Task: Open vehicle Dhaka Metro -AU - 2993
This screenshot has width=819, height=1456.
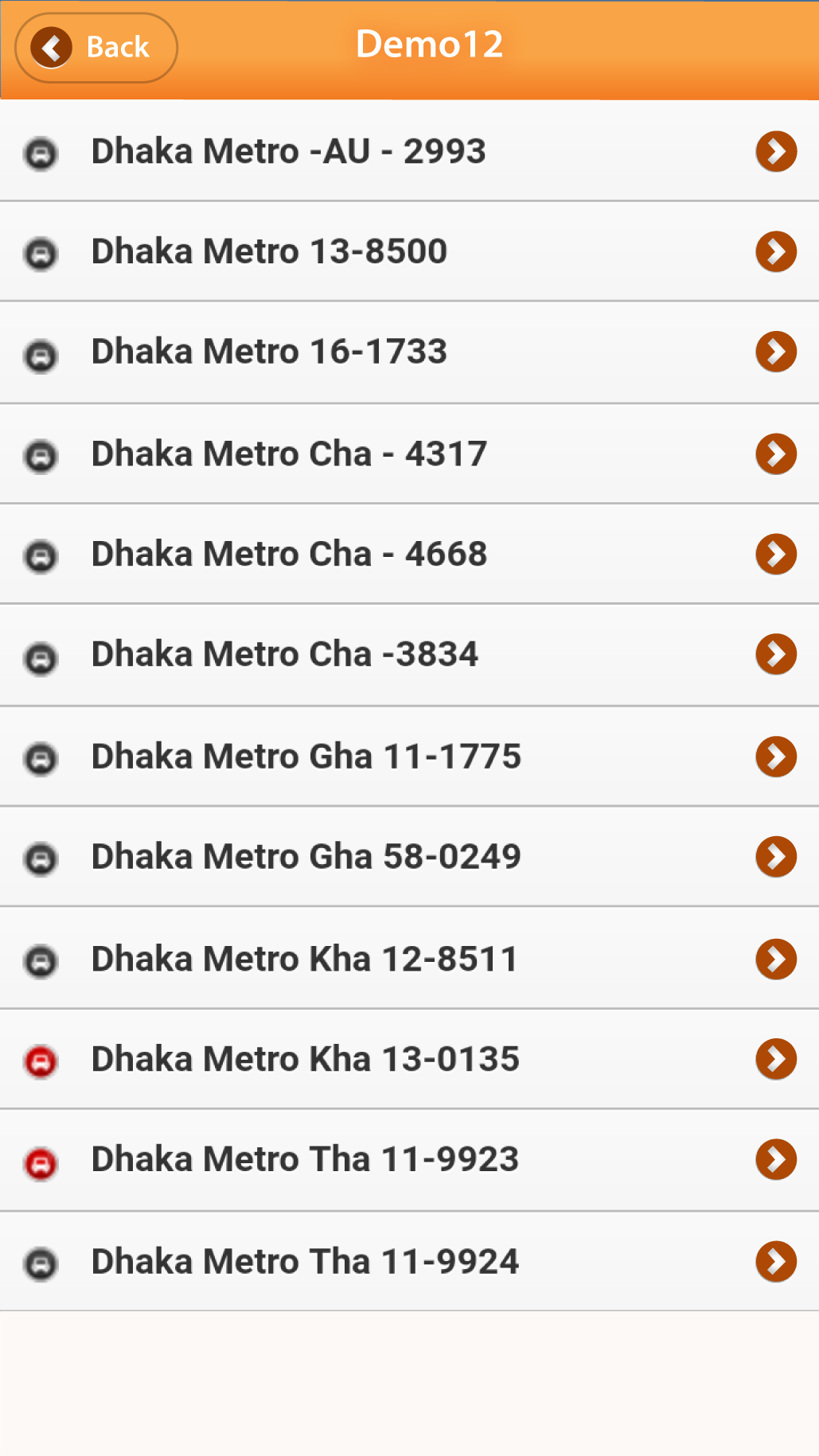Action: (x=409, y=151)
